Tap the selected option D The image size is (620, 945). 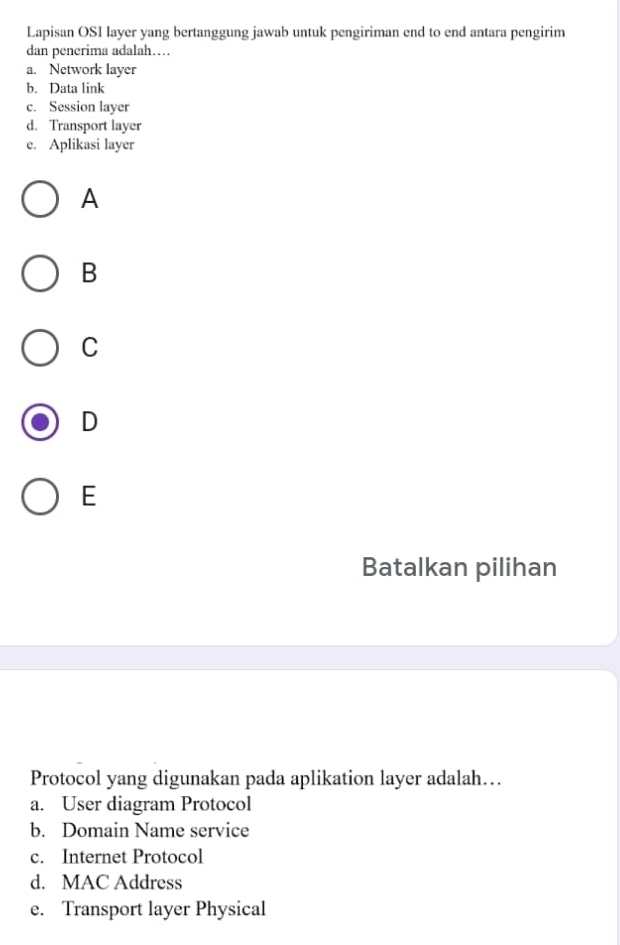[x=40, y=422]
